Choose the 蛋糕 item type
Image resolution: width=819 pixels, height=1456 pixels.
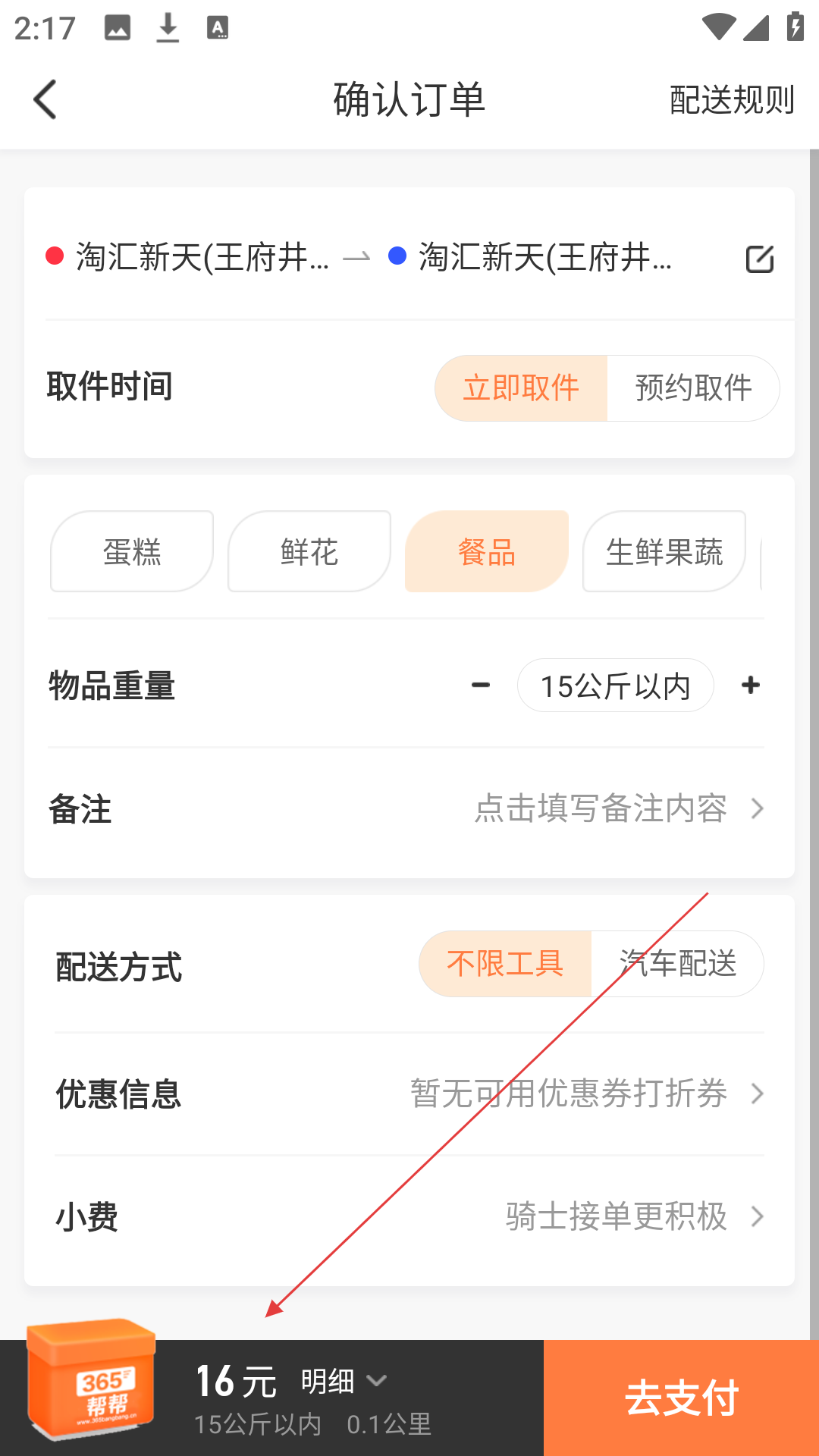(132, 551)
